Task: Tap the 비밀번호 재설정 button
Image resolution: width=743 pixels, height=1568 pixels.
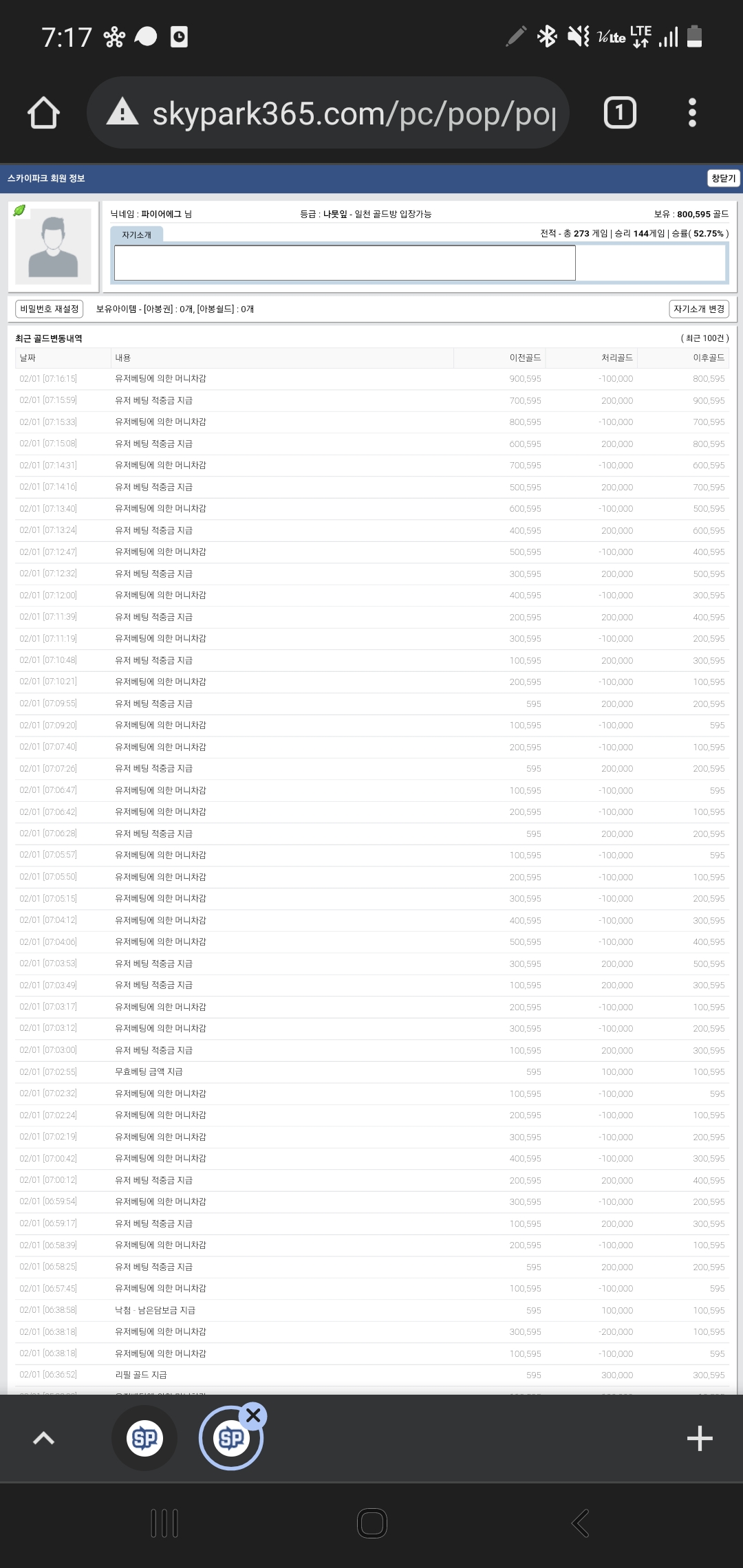Action: [x=50, y=309]
